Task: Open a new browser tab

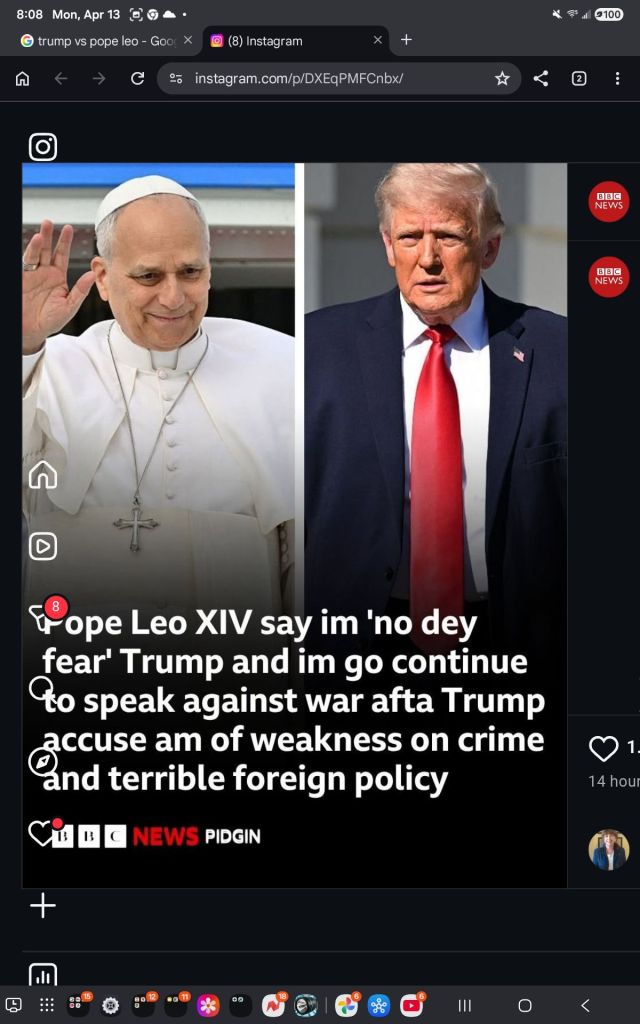Action: coord(406,40)
